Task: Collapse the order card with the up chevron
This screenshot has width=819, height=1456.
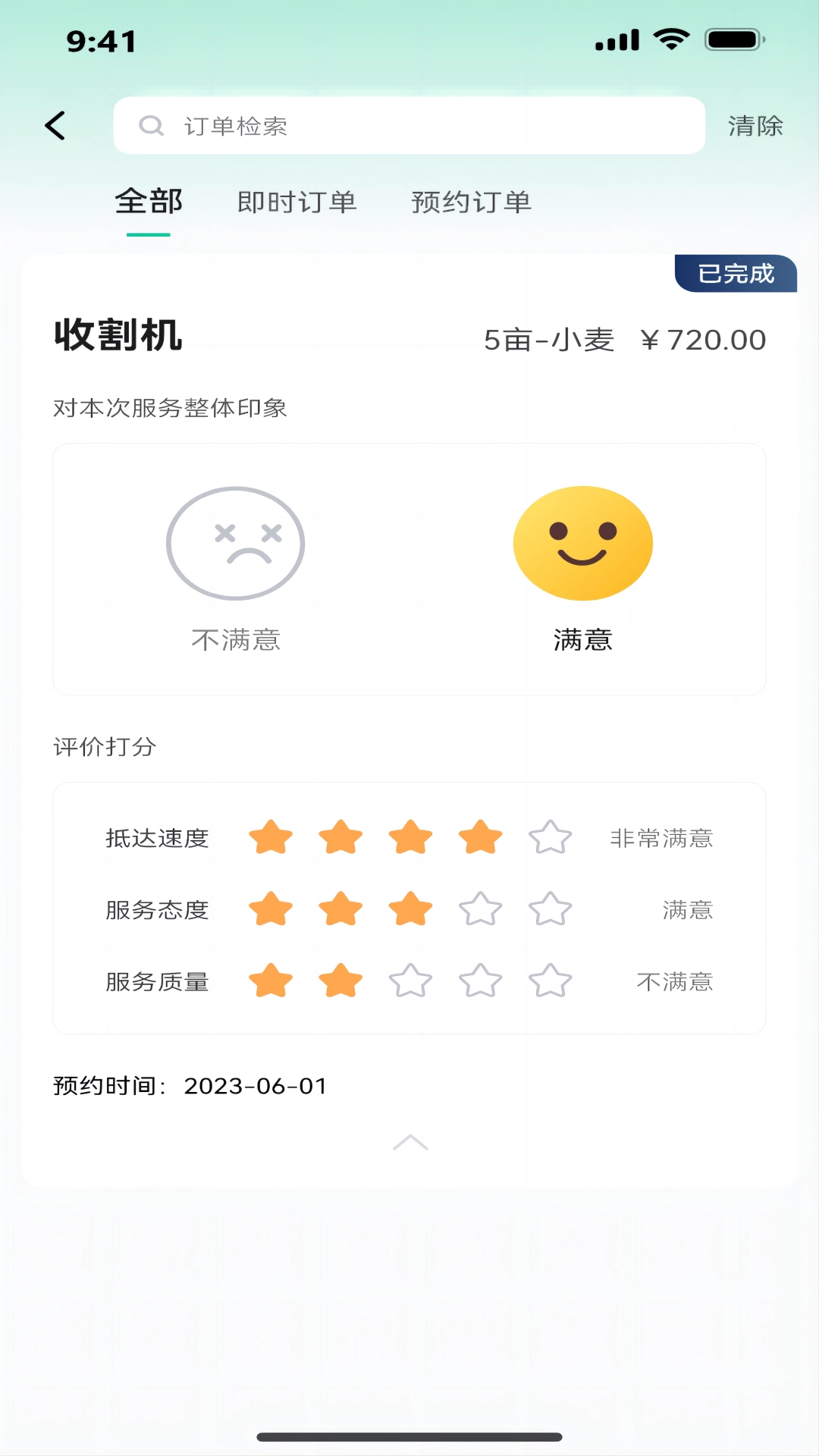Action: (x=410, y=1143)
